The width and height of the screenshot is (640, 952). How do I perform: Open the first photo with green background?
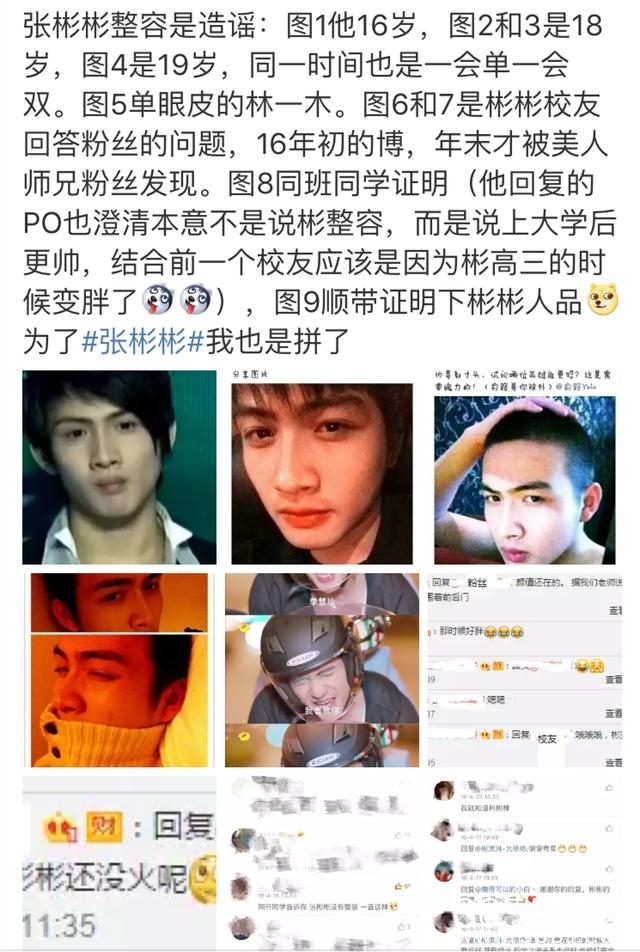119,467
